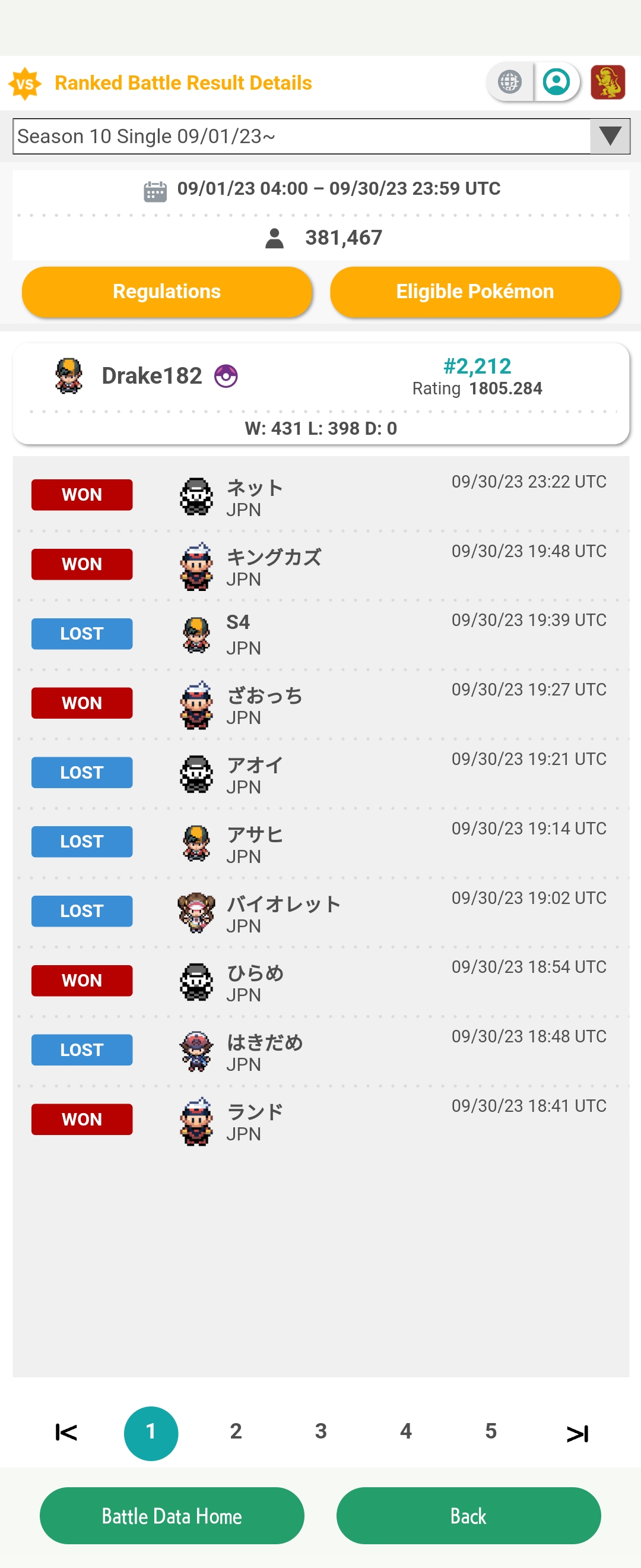Screen dimensions: 641x1568
Task: Open the won battle against キングカズ
Action: 320,565
